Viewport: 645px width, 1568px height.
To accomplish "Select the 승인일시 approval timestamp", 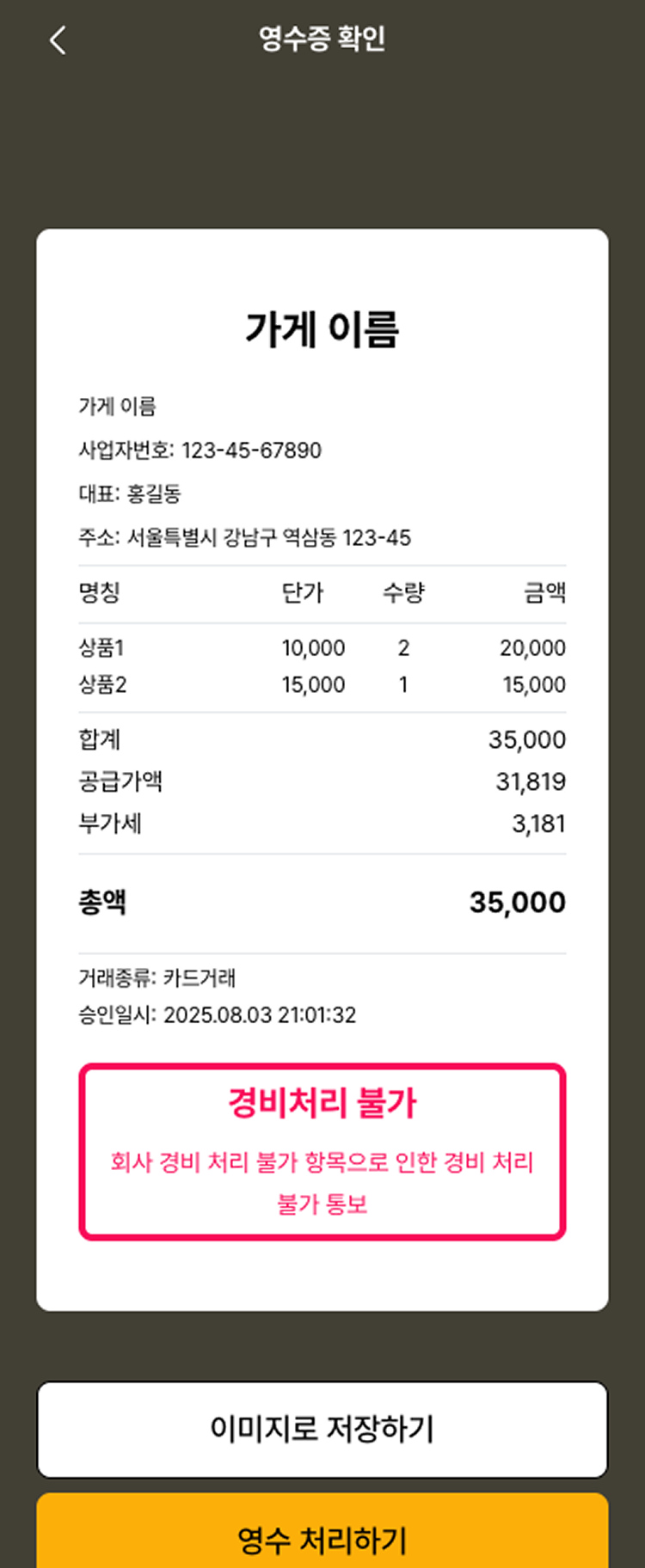I will pos(215,1014).
